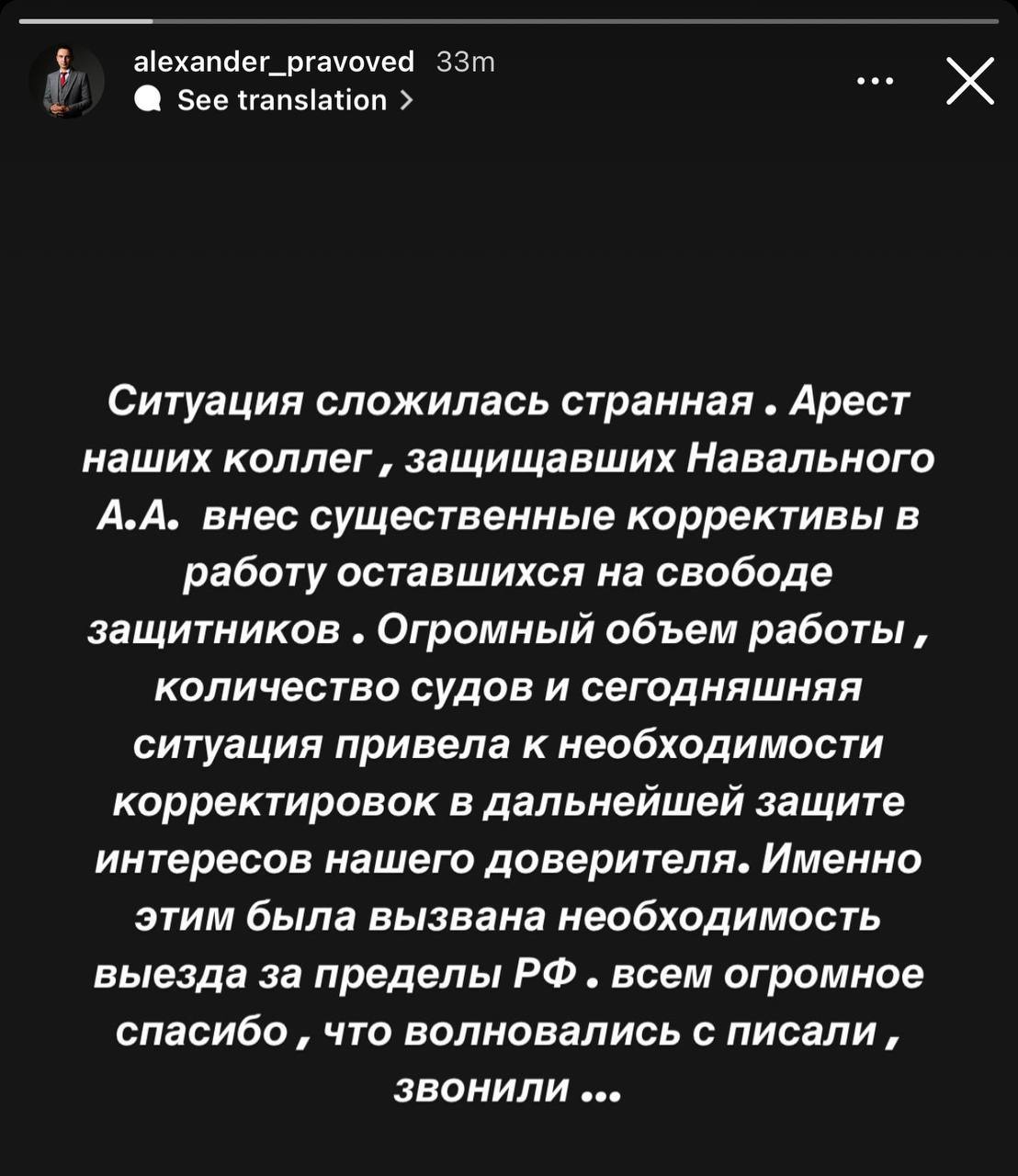This screenshot has height=1176, width=1018.
Task: Expand the translation using the chevron arrow
Action: 407,98
